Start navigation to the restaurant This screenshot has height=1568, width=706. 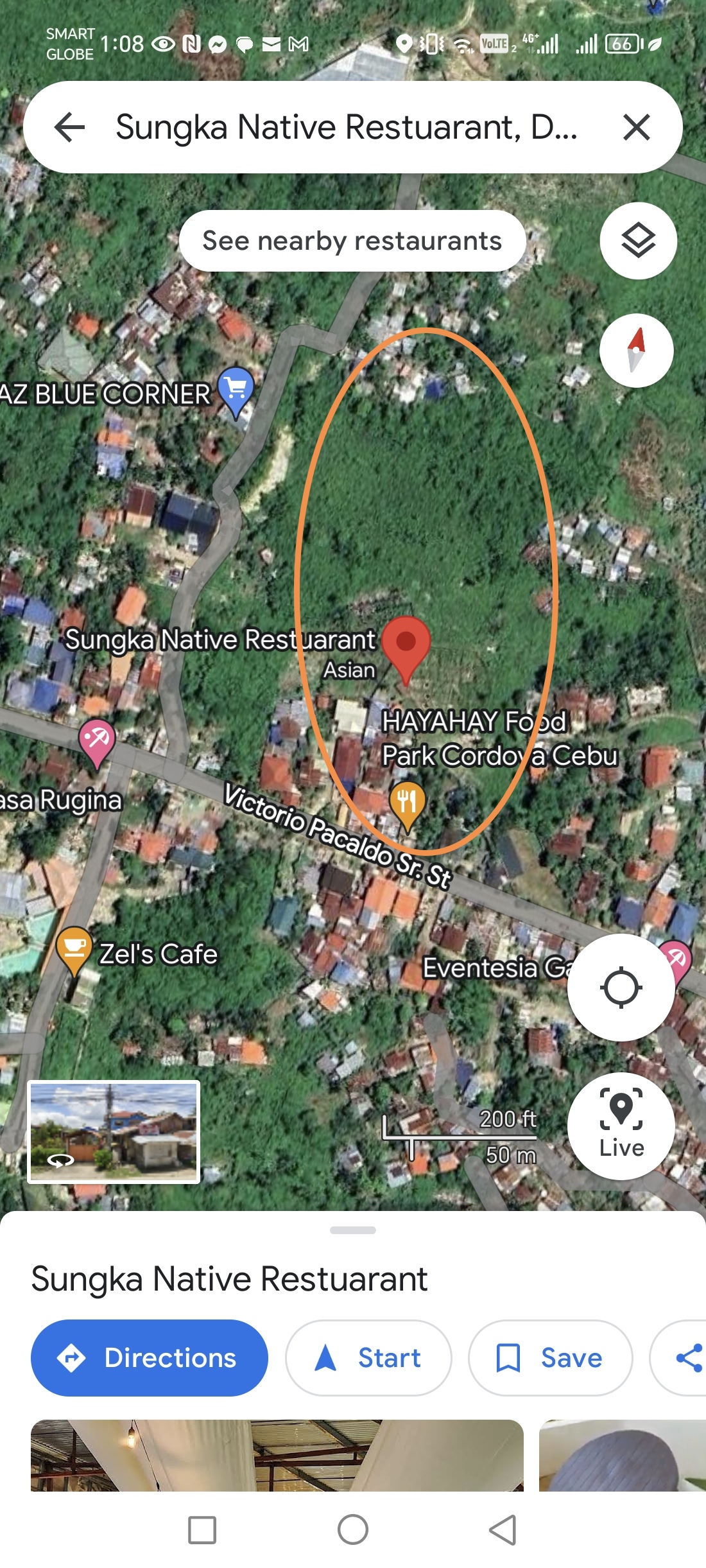[x=368, y=1357]
